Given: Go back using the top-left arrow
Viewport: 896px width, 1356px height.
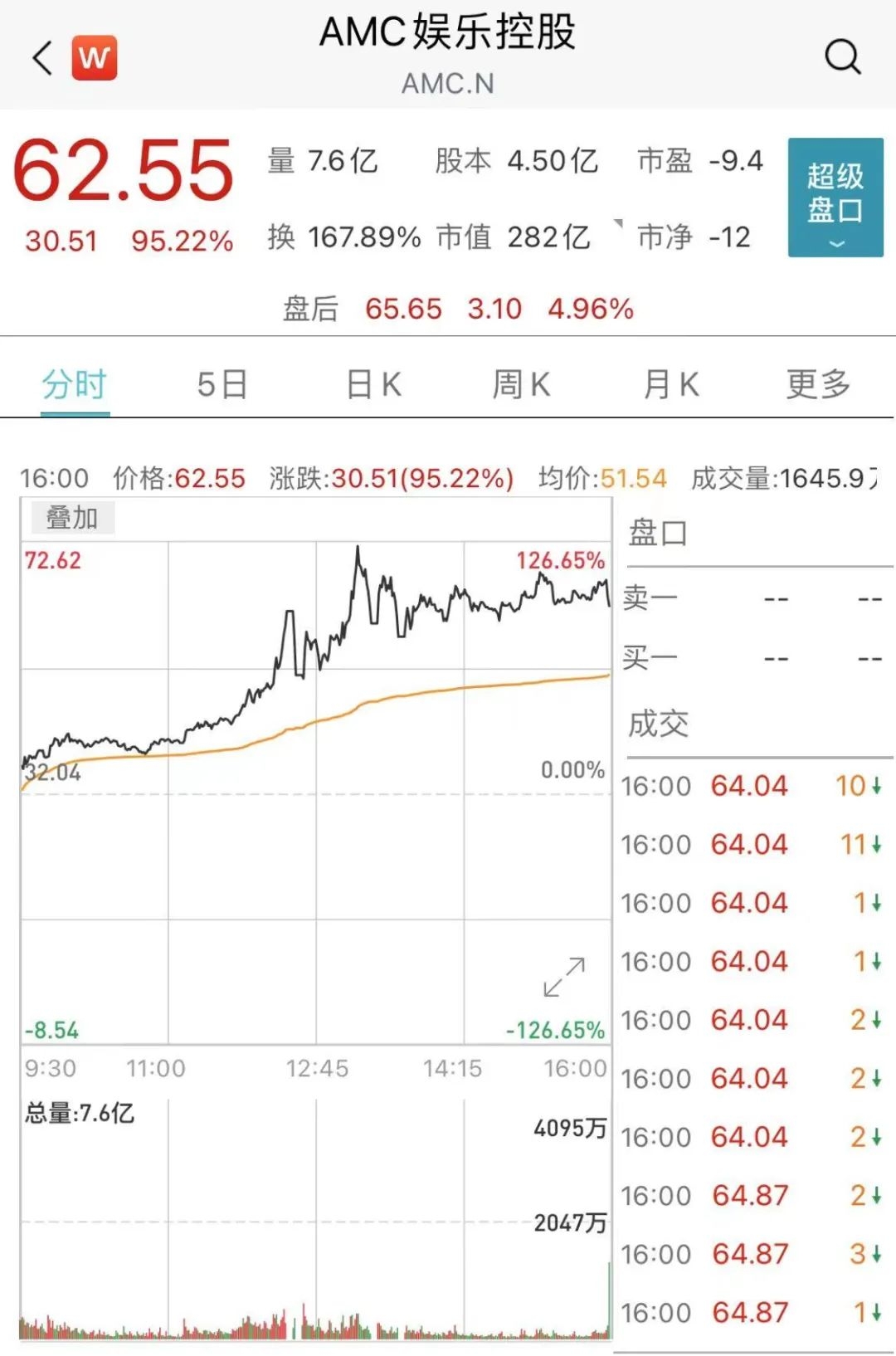Looking at the screenshot, I should click(x=43, y=58).
